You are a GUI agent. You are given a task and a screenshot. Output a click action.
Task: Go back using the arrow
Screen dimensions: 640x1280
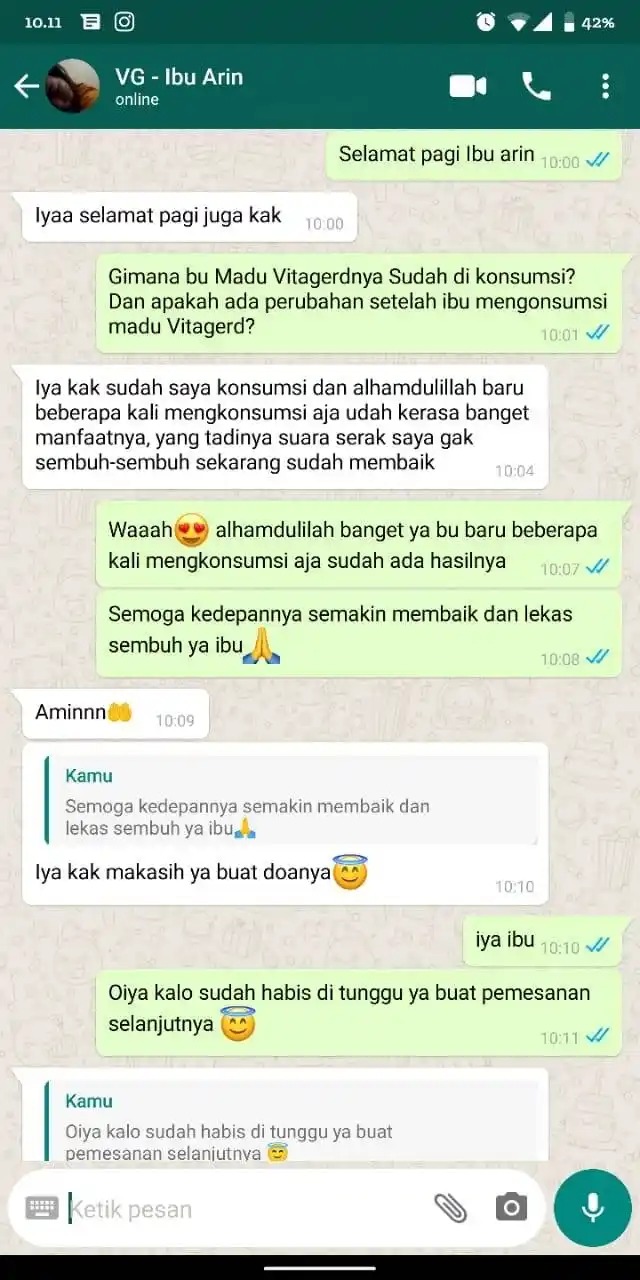[x=25, y=87]
